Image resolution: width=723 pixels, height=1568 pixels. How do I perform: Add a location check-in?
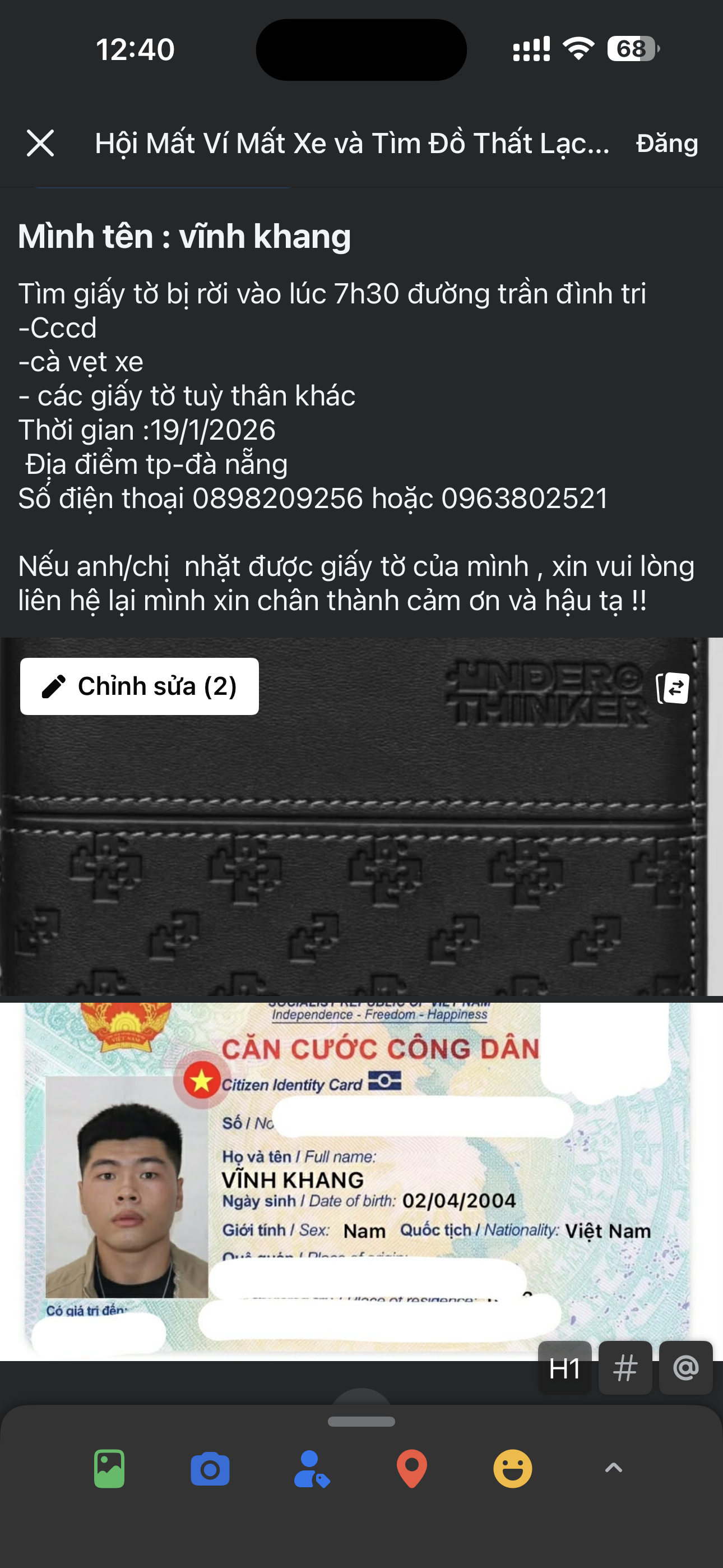412,1469
